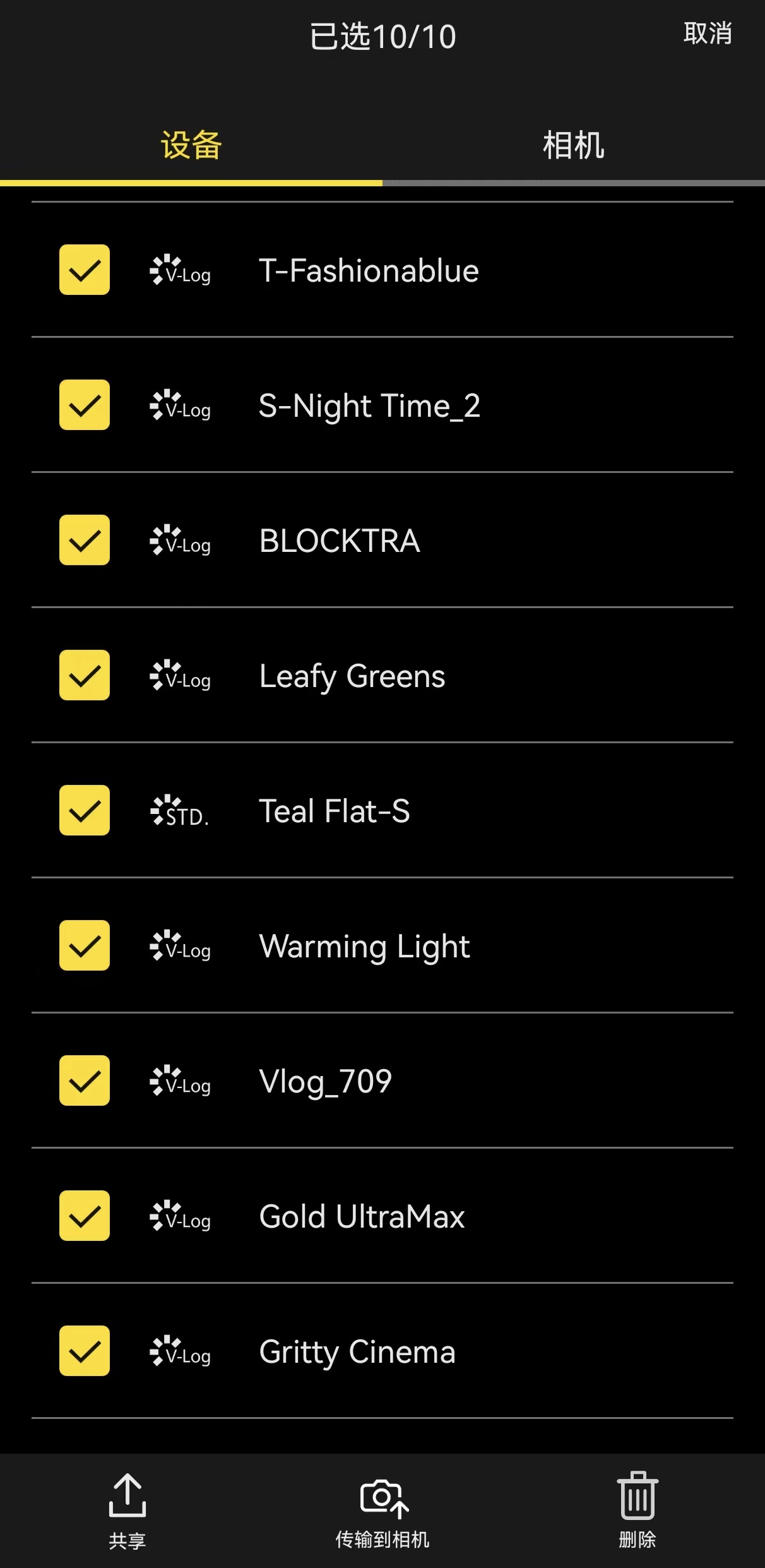Tap 取消 to cancel selection
Screen dimensions: 765x1568
coord(707,33)
